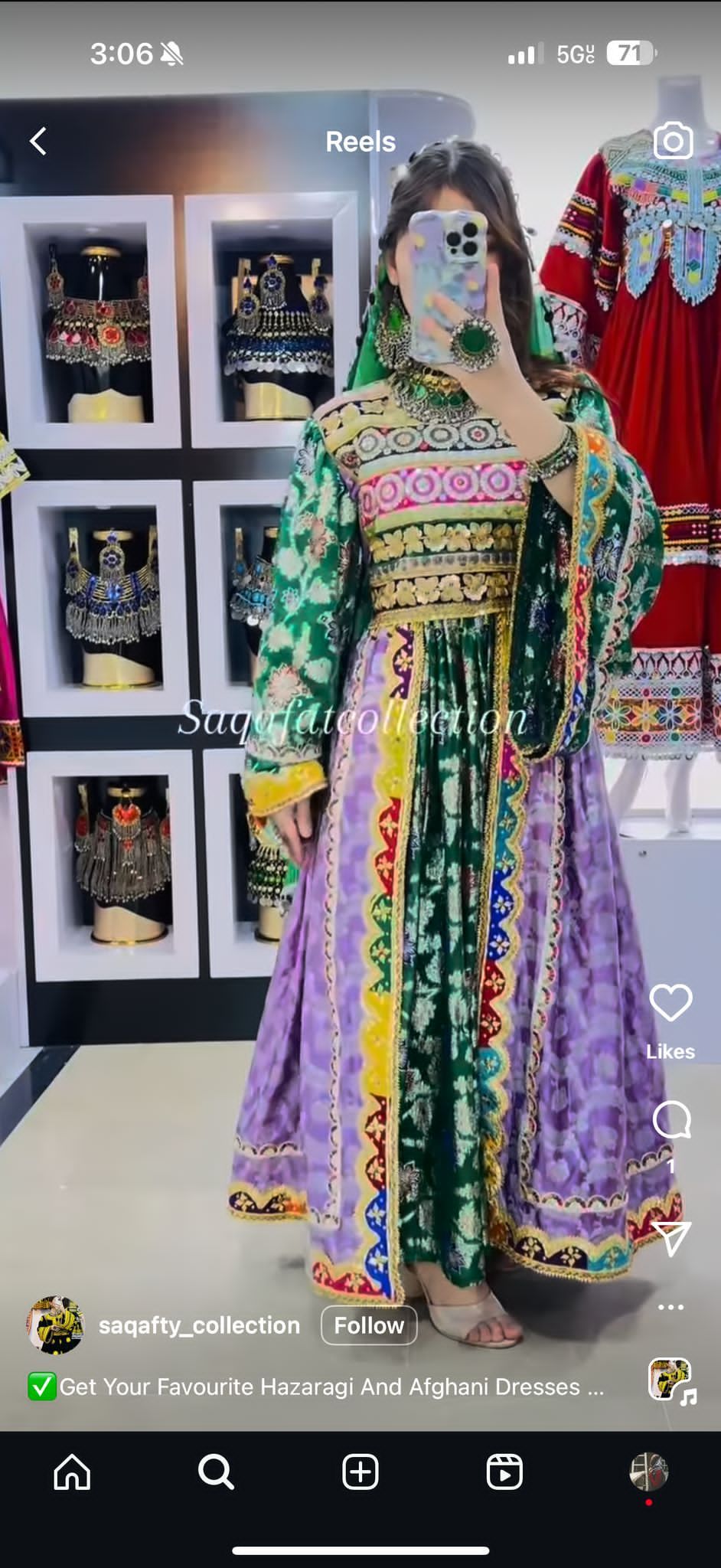Tap saqafty_collection's circular avatar

click(x=54, y=1325)
